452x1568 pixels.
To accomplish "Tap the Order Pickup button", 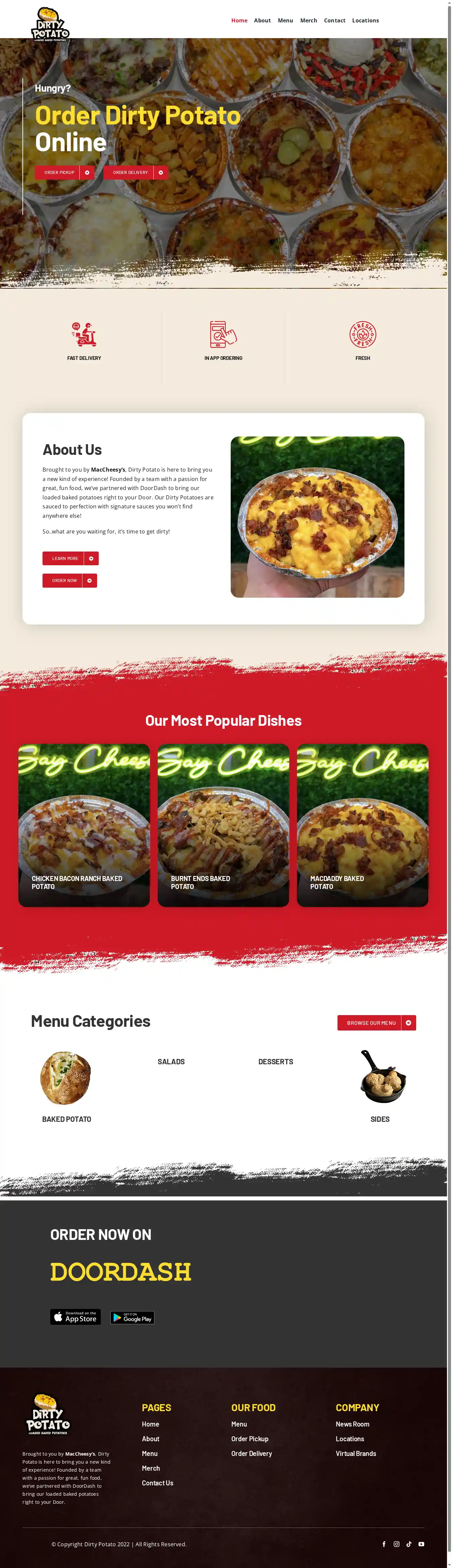I will pos(65,172).
